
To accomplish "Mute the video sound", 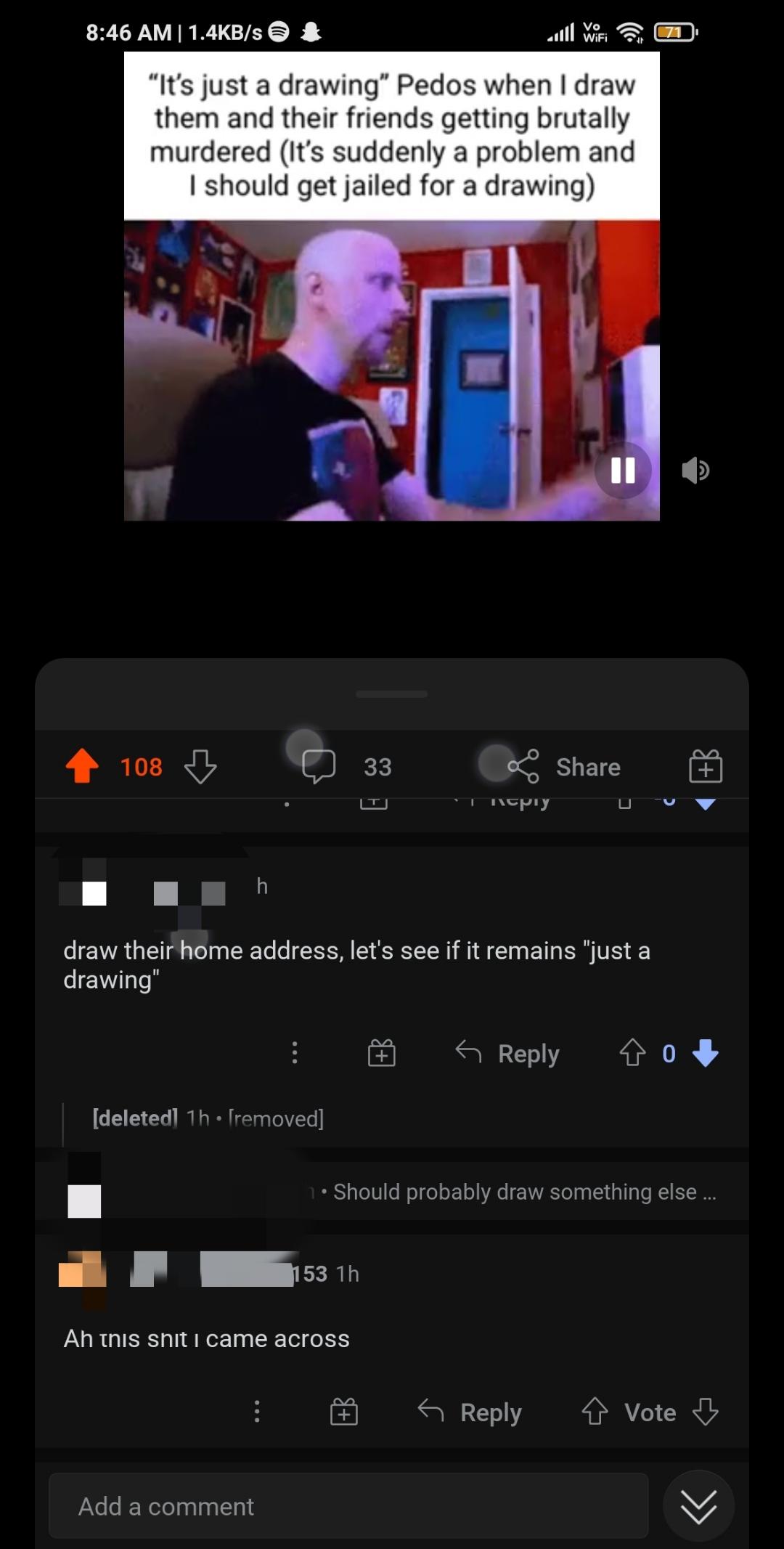I will pyautogui.click(x=695, y=471).
